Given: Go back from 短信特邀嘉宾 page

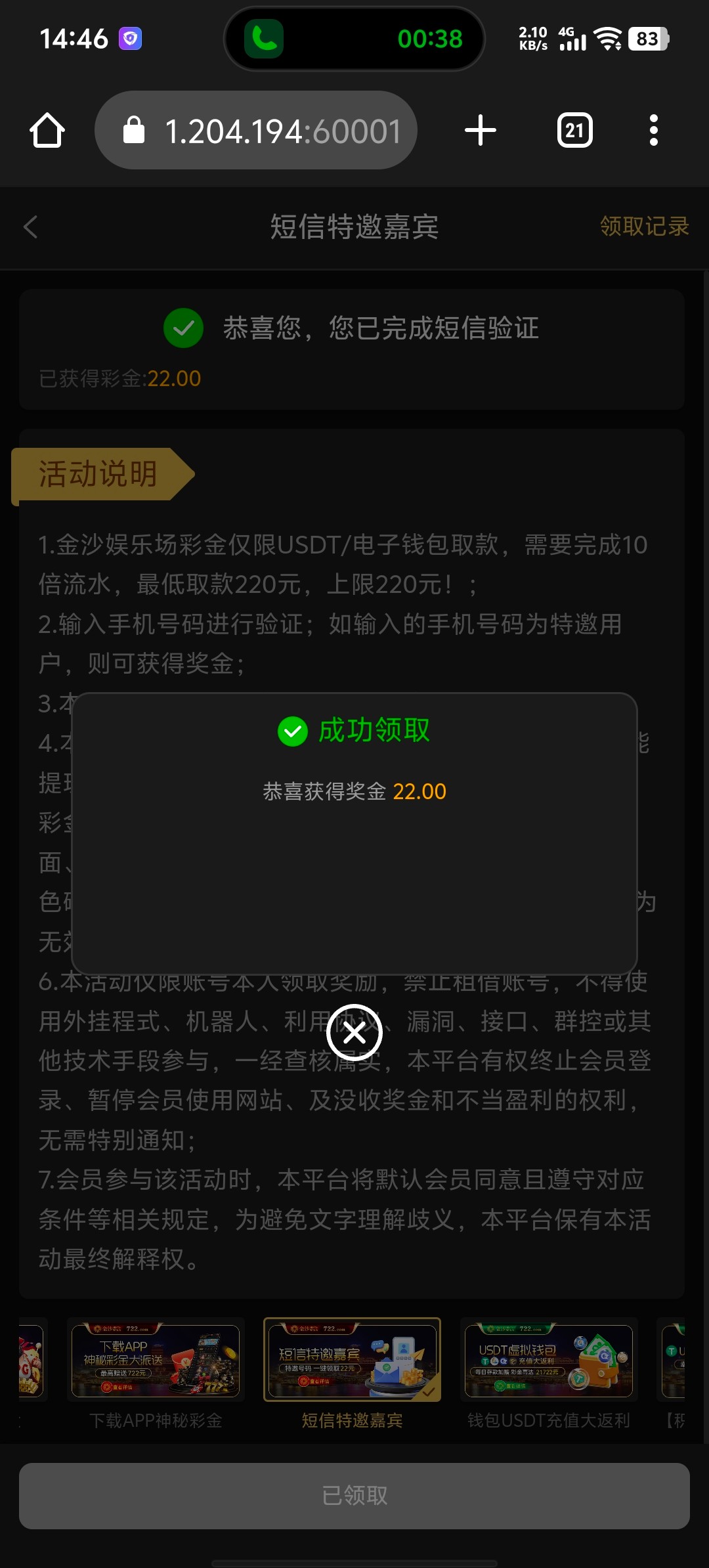Looking at the screenshot, I should tap(31, 227).
